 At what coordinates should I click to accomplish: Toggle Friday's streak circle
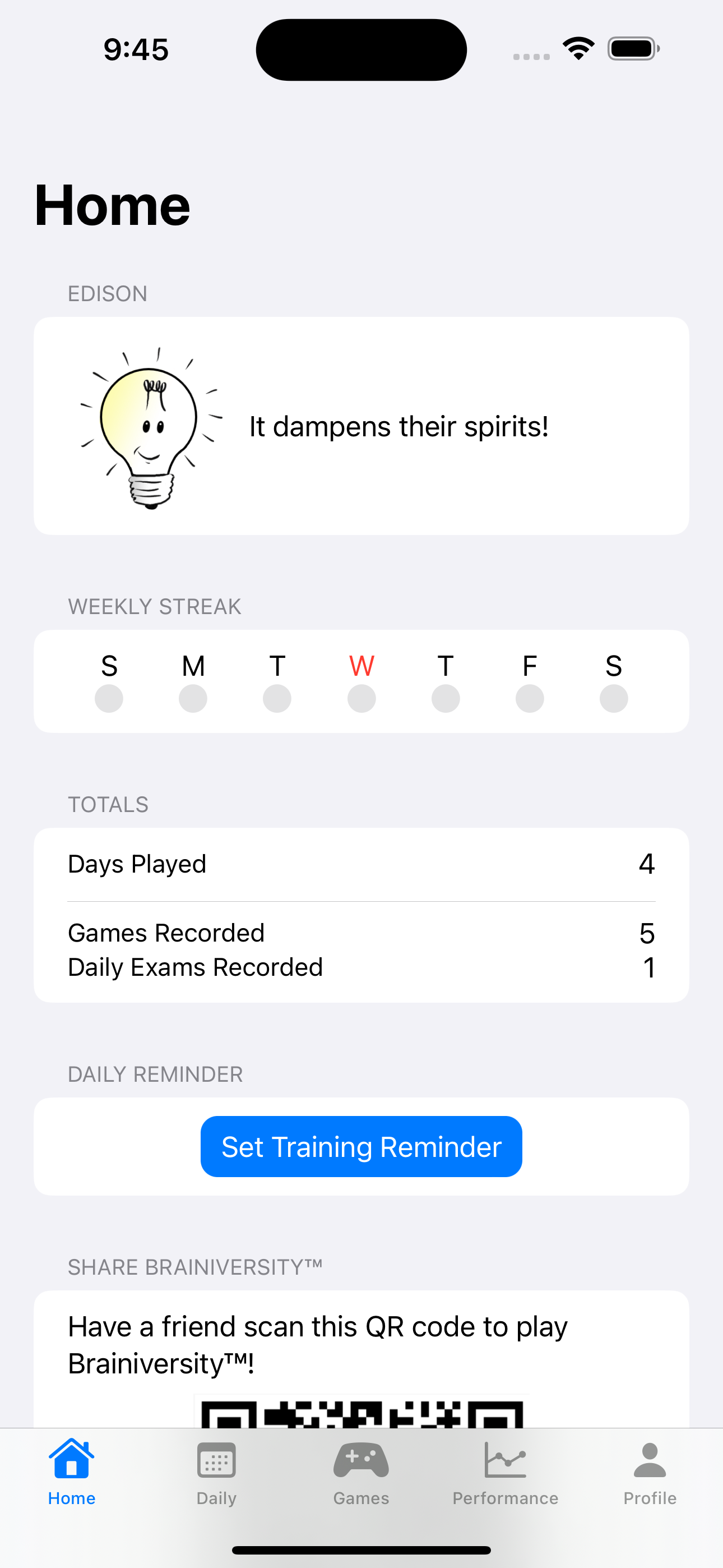[x=529, y=698]
